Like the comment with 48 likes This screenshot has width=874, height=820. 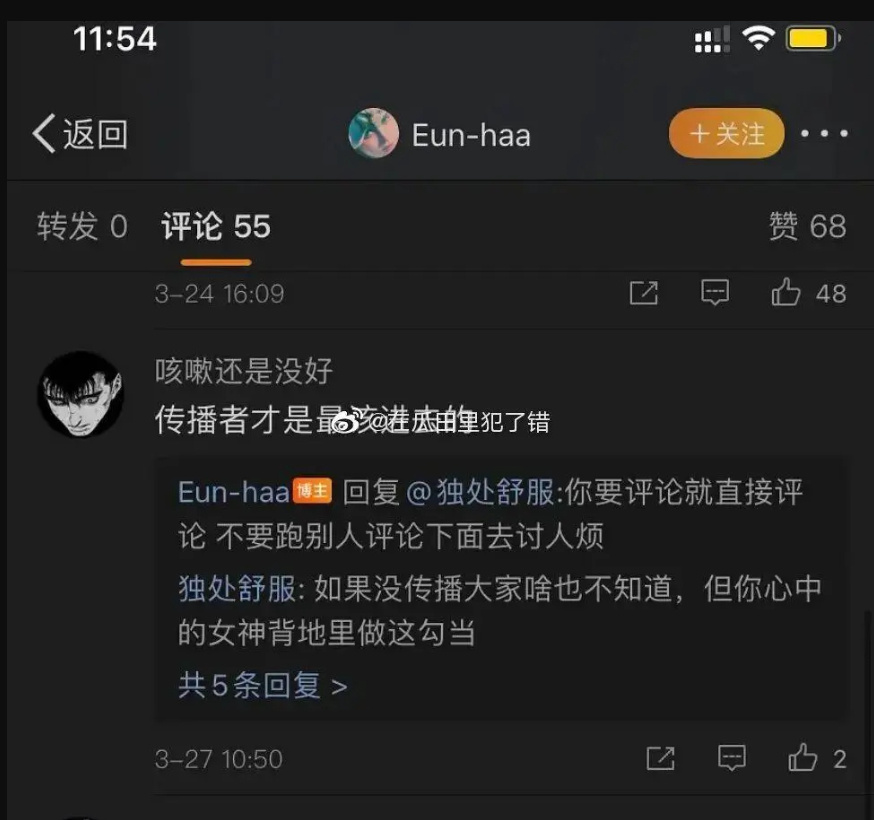pyautogui.click(x=788, y=293)
